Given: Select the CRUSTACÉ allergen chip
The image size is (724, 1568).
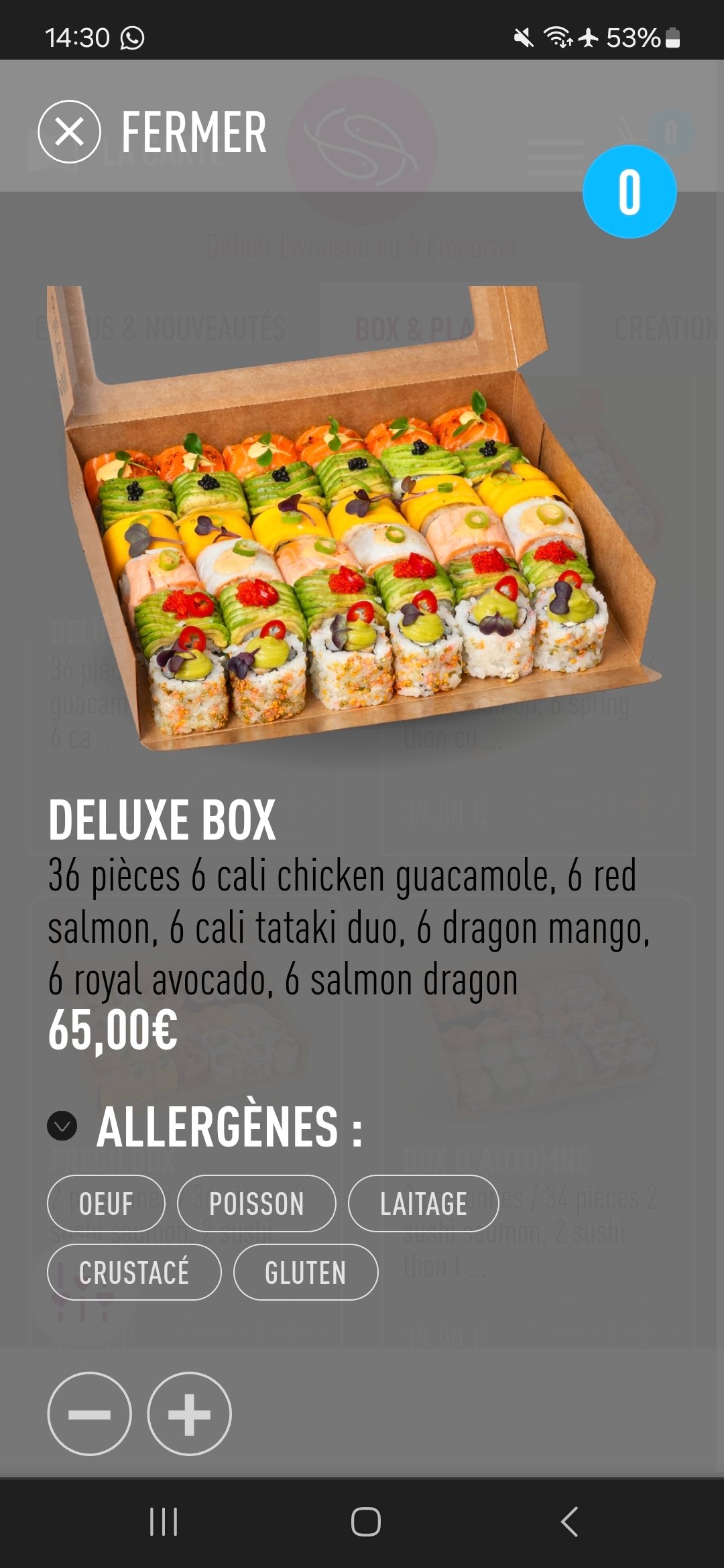Looking at the screenshot, I should pos(134,1272).
